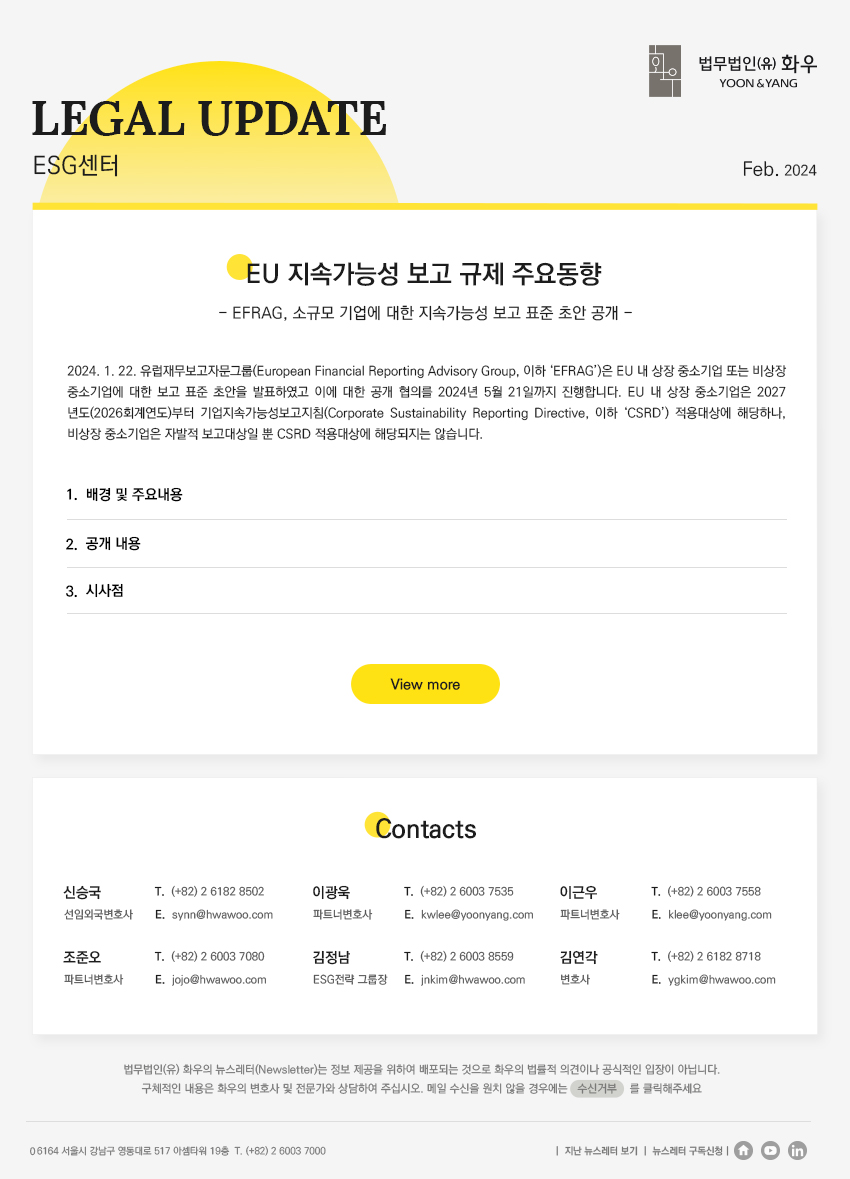This screenshot has height=1179, width=850.
Task: Open the YouTube icon in footer
Action: [770, 1151]
